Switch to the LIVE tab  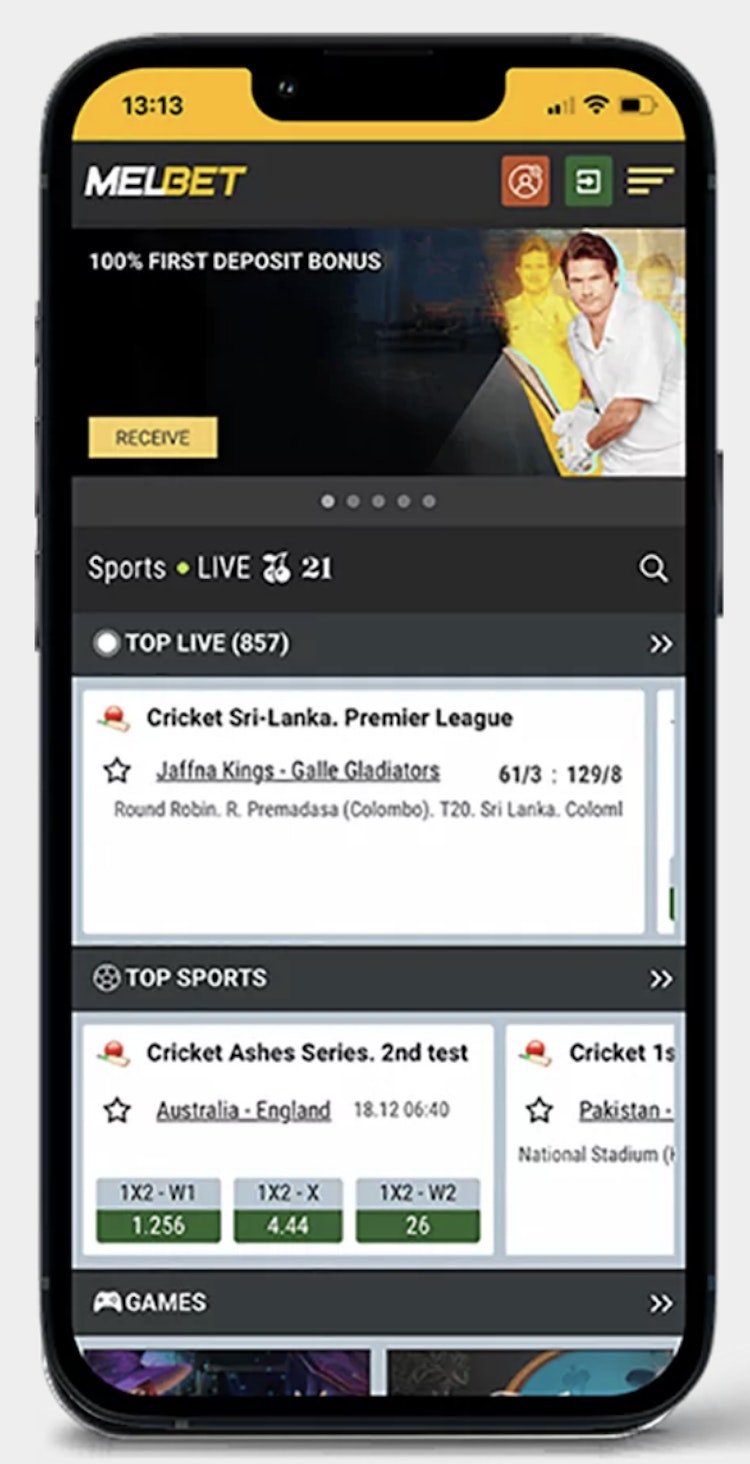(223, 568)
